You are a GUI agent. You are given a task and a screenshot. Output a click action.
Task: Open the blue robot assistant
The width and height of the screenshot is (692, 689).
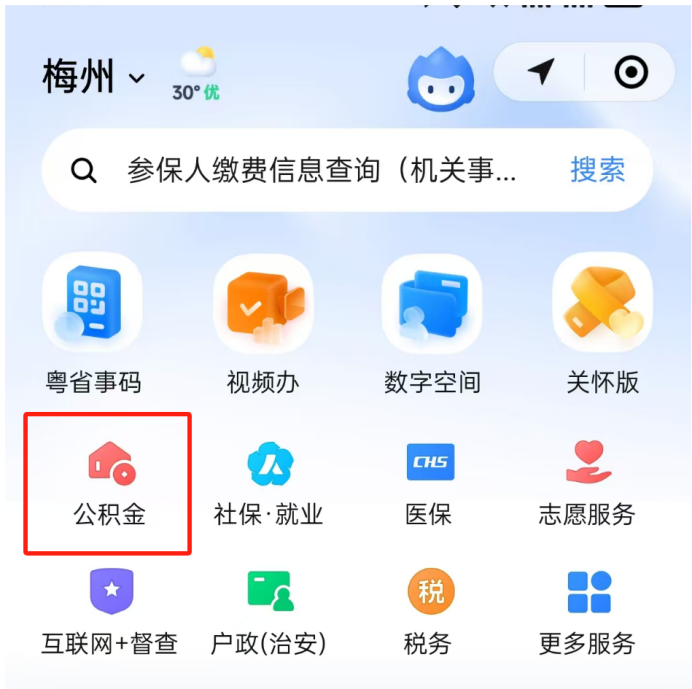[x=440, y=77]
